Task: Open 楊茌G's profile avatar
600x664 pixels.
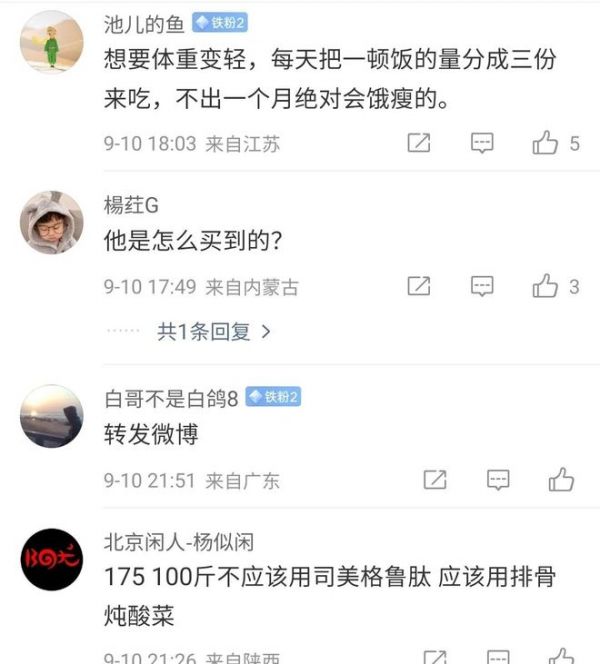Action: (x=51, y=222)
